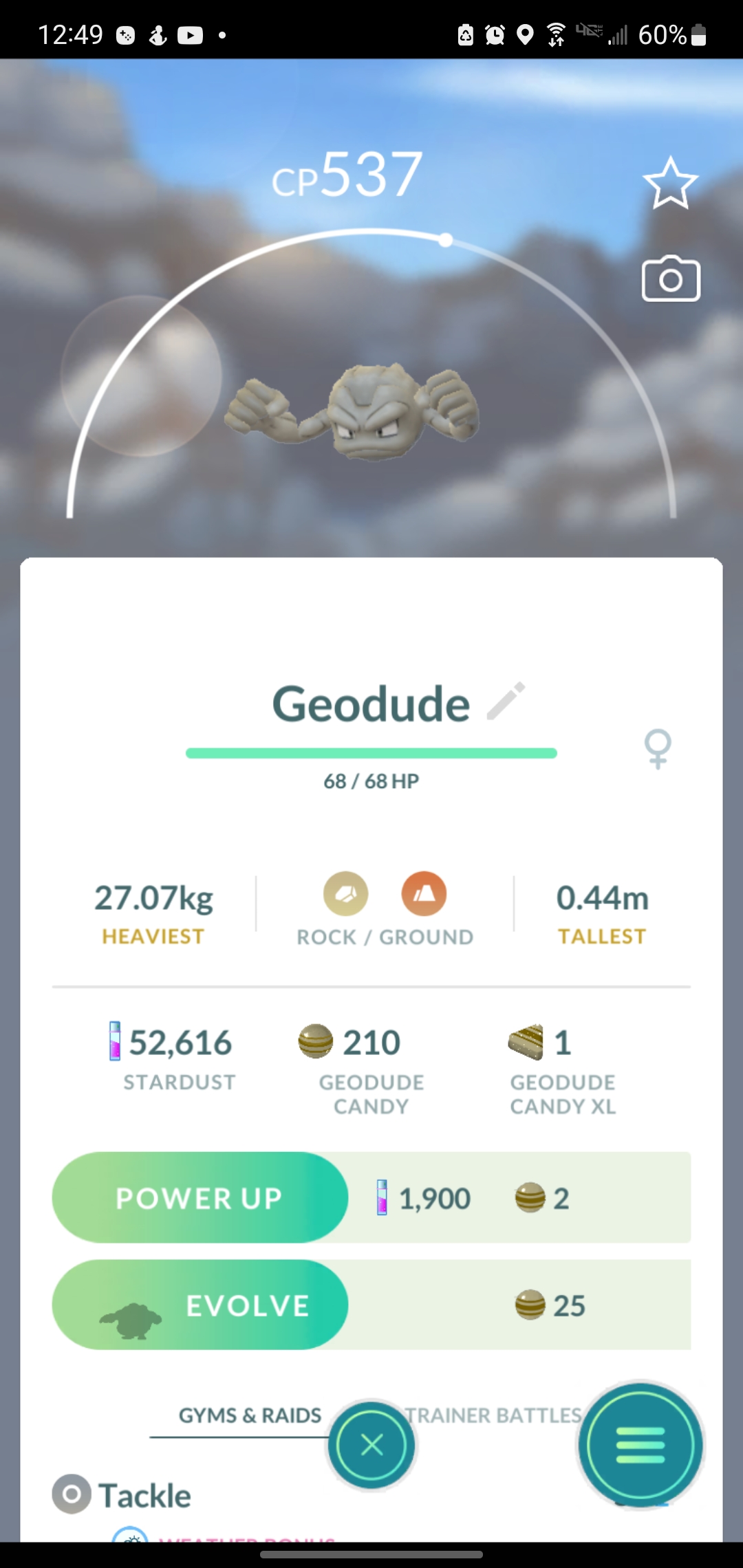This screenshot has height=1568, width=743.
Task: Mark Geodude as favorite with the star
Action: tap(670, 183)
